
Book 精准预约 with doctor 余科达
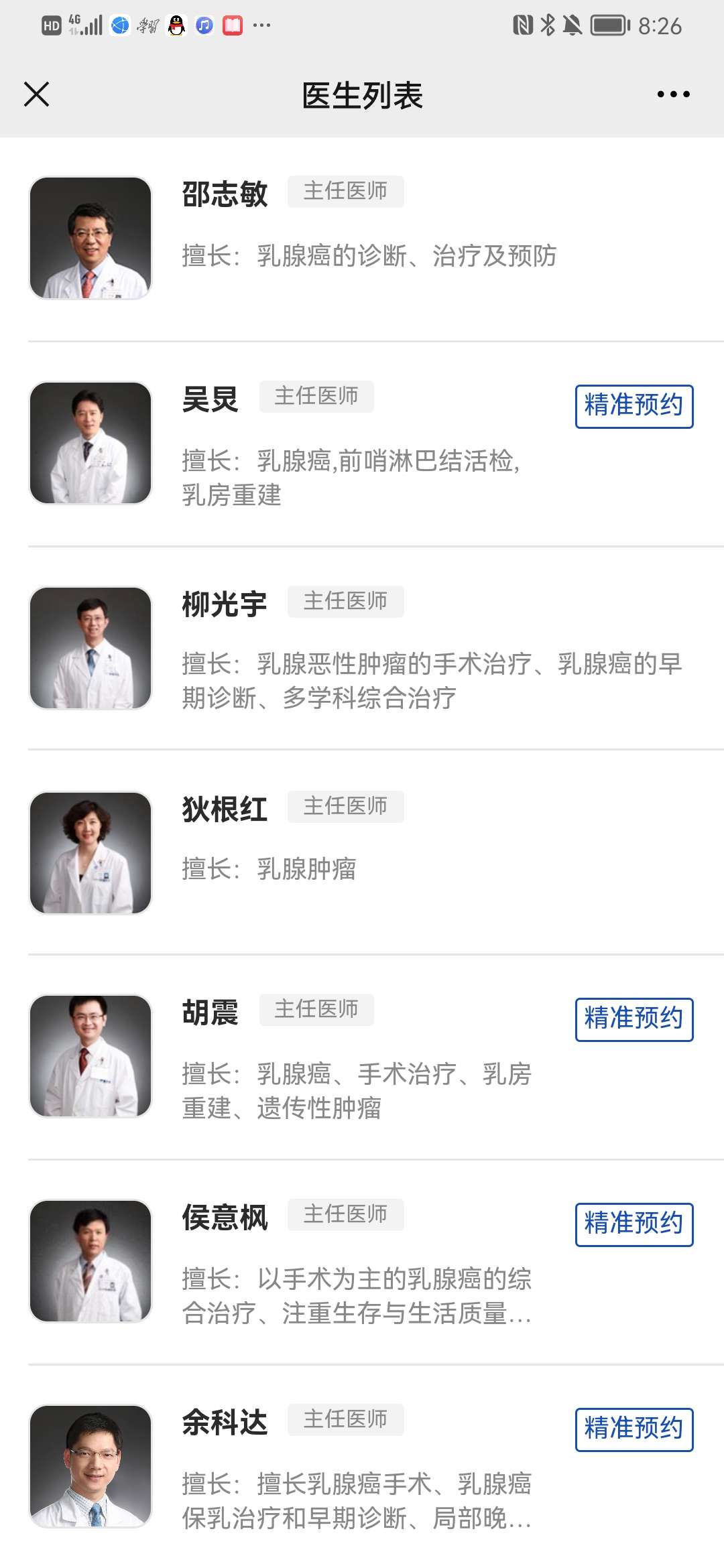point(633,1429)
